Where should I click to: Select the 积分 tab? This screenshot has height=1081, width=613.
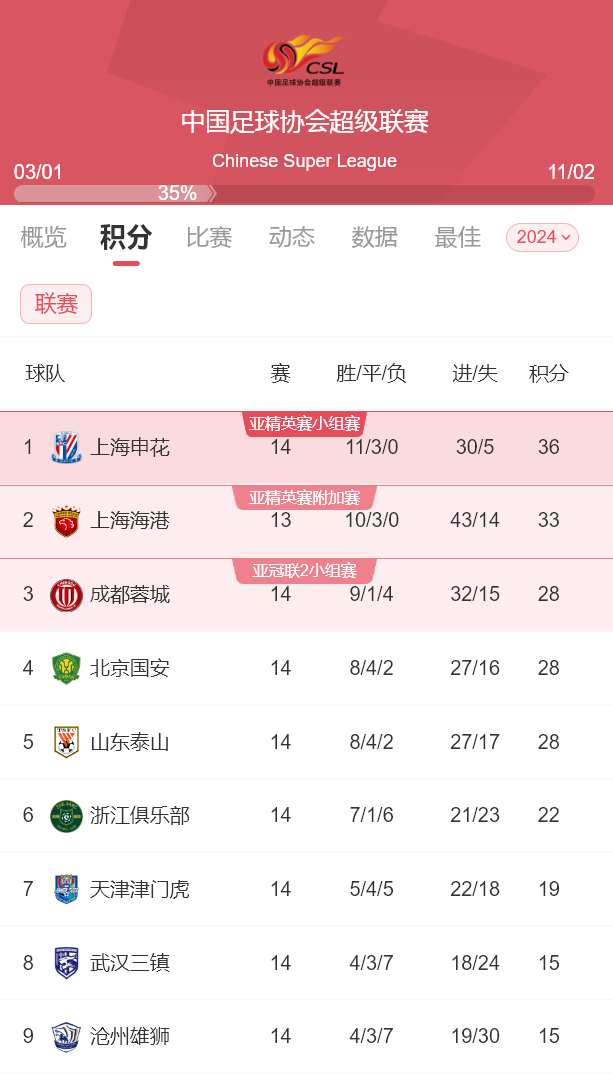[126, 237]
